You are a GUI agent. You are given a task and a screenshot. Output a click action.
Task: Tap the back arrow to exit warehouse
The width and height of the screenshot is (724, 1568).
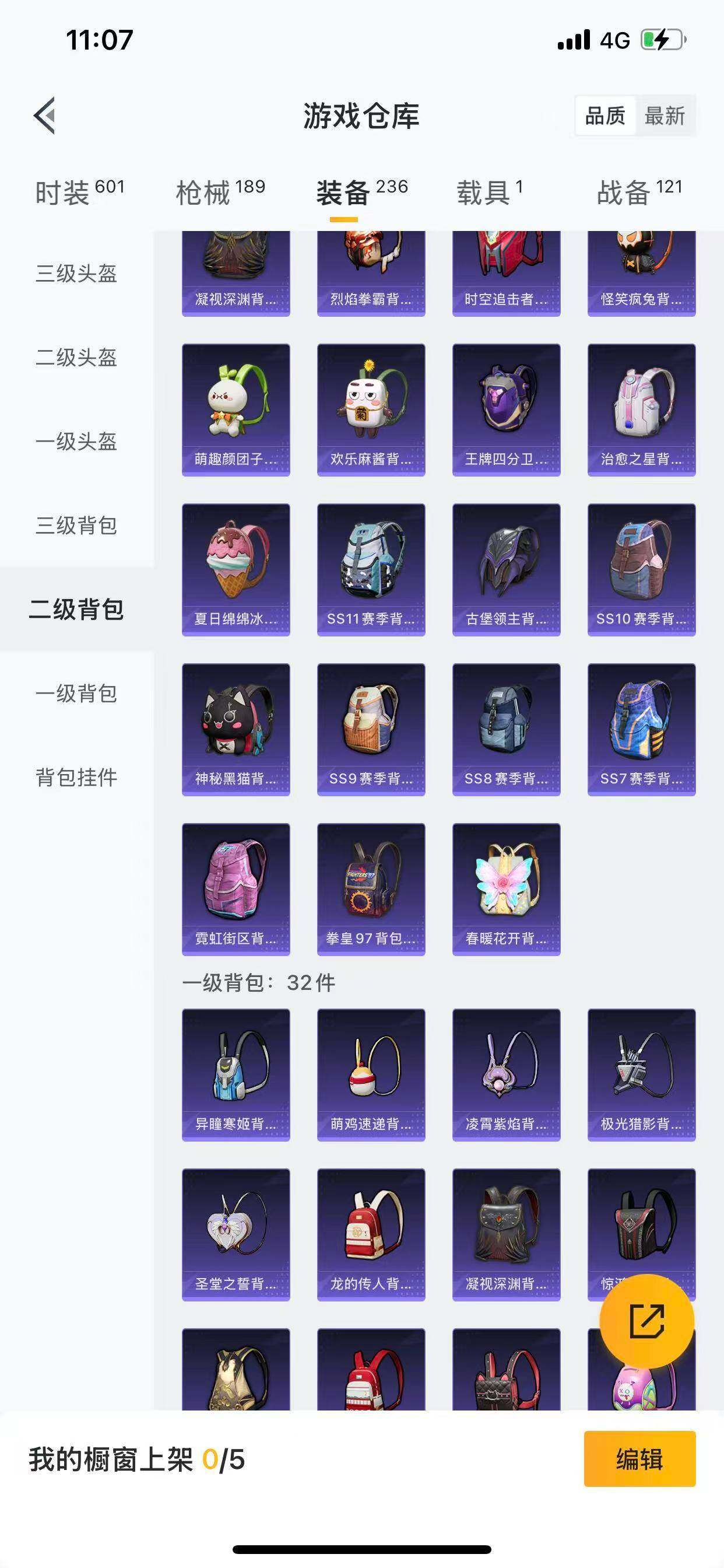click(44, 117)
